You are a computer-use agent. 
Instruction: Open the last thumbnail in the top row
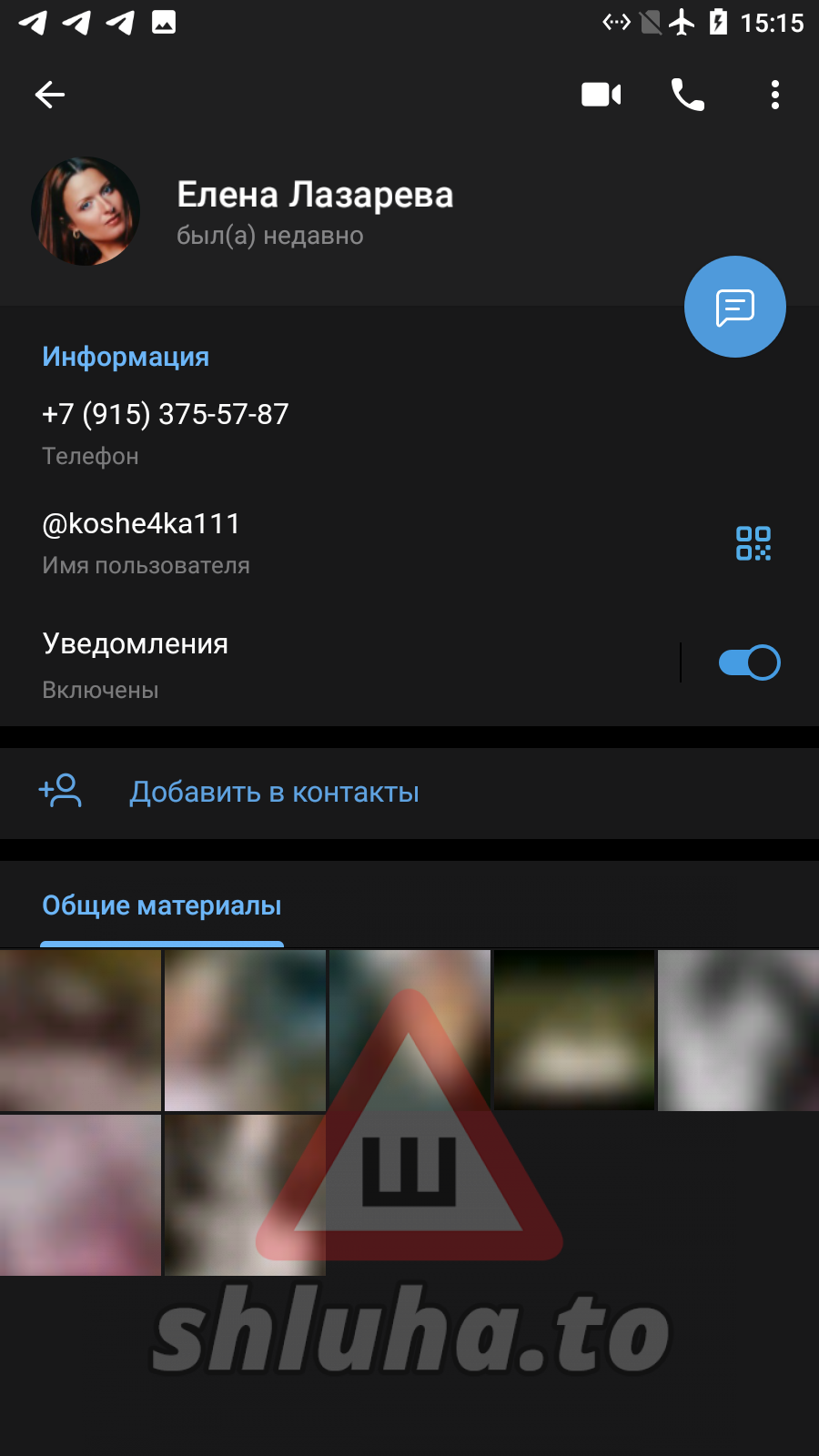(x=738, y=1030)
